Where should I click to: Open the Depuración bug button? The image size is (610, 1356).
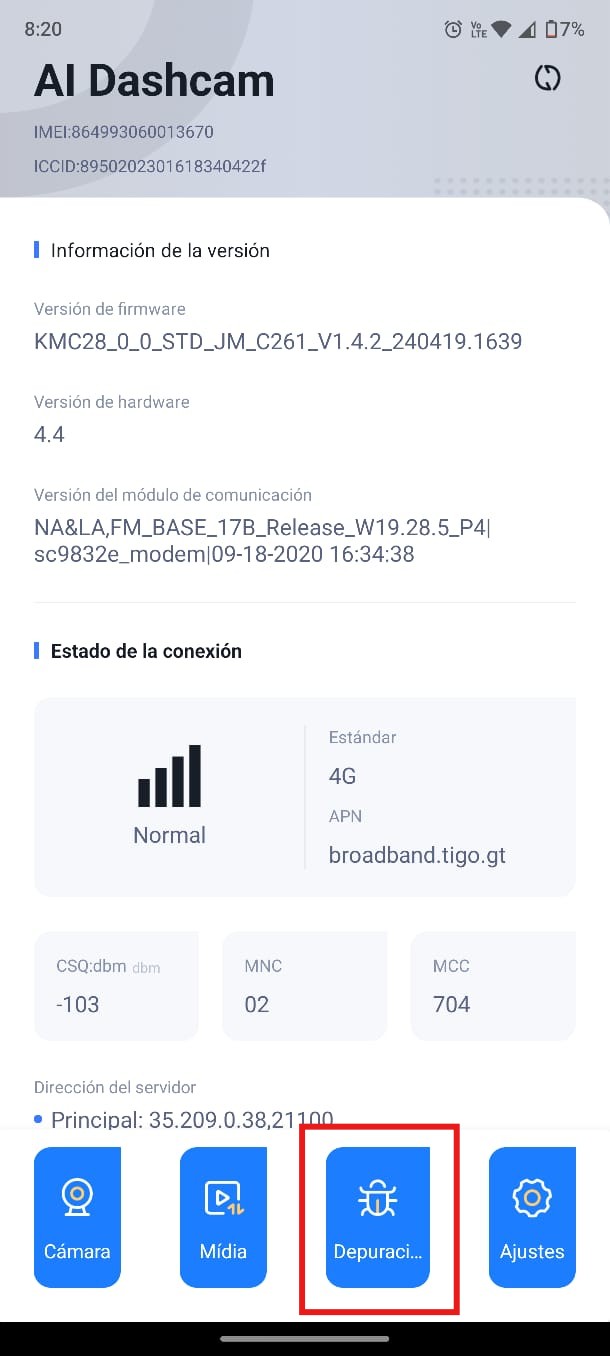point(378,1217)
